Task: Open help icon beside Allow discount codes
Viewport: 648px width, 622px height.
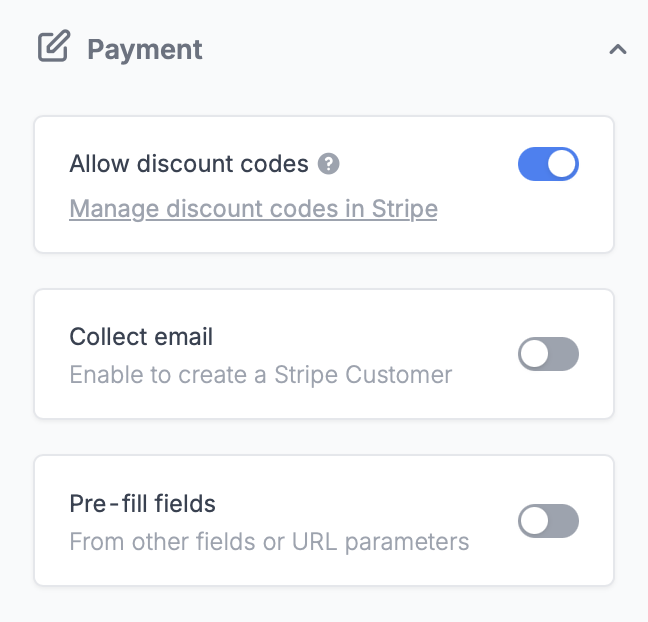Action: tap(328, 164)
